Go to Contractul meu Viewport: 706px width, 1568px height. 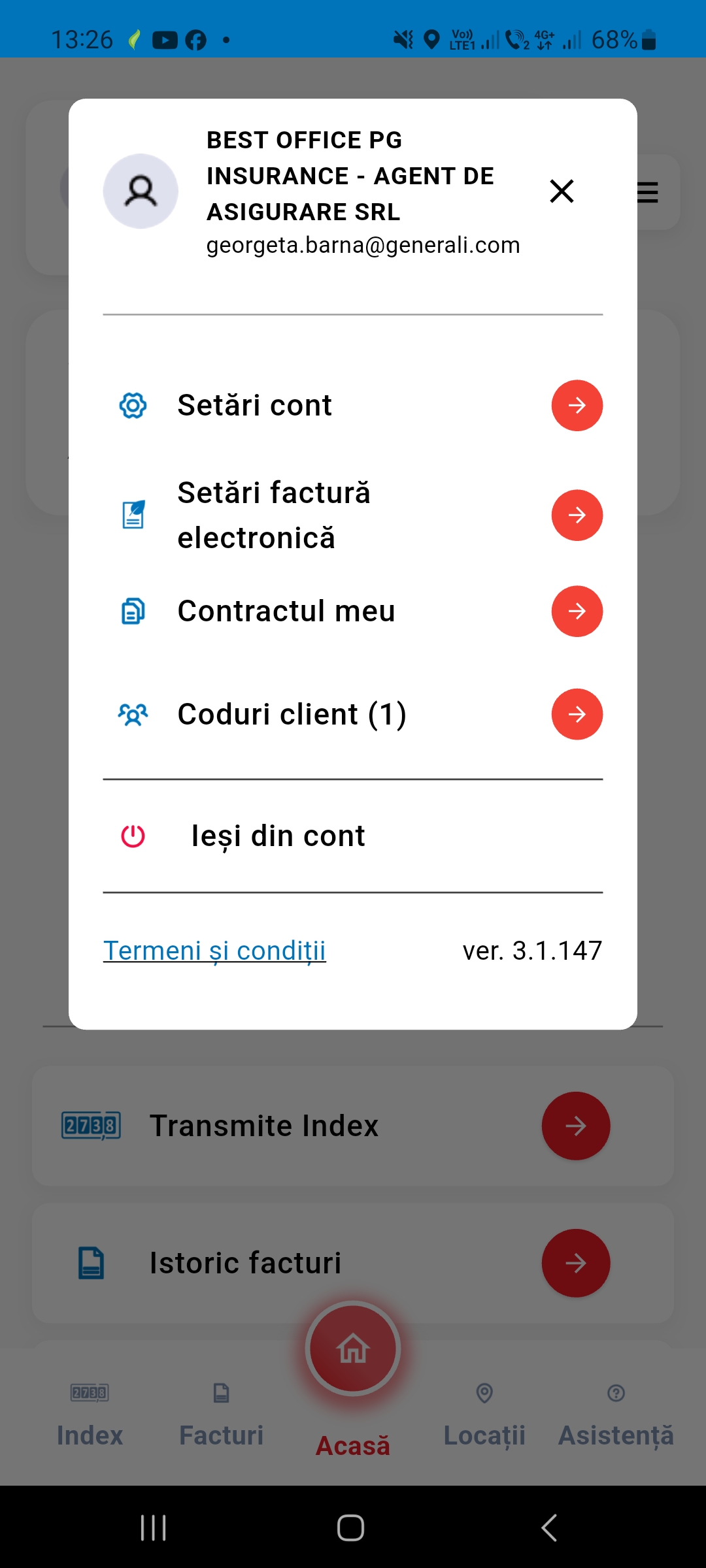576,612
